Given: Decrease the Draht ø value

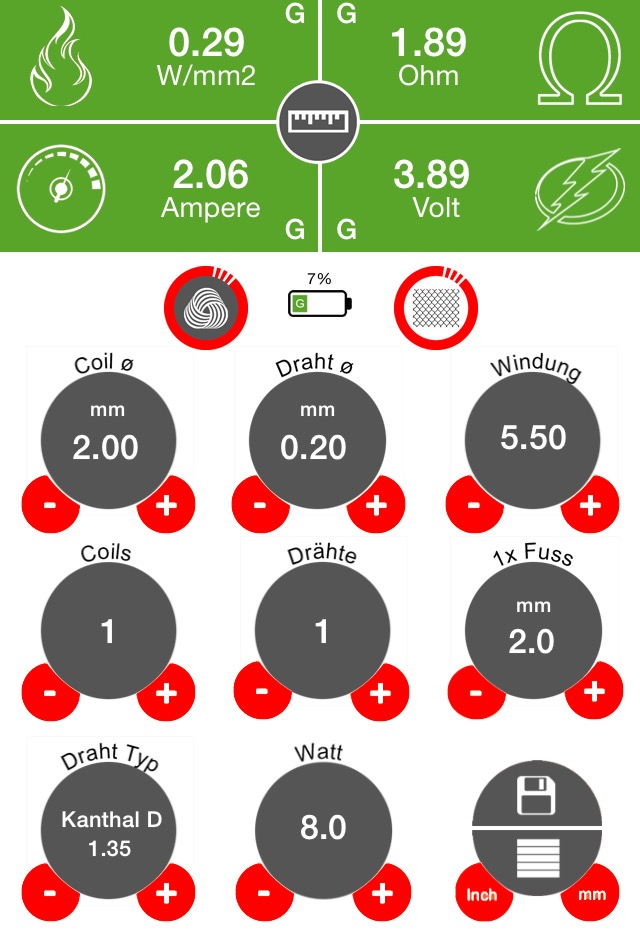Looking at the screenshot, I should point(260,505).
